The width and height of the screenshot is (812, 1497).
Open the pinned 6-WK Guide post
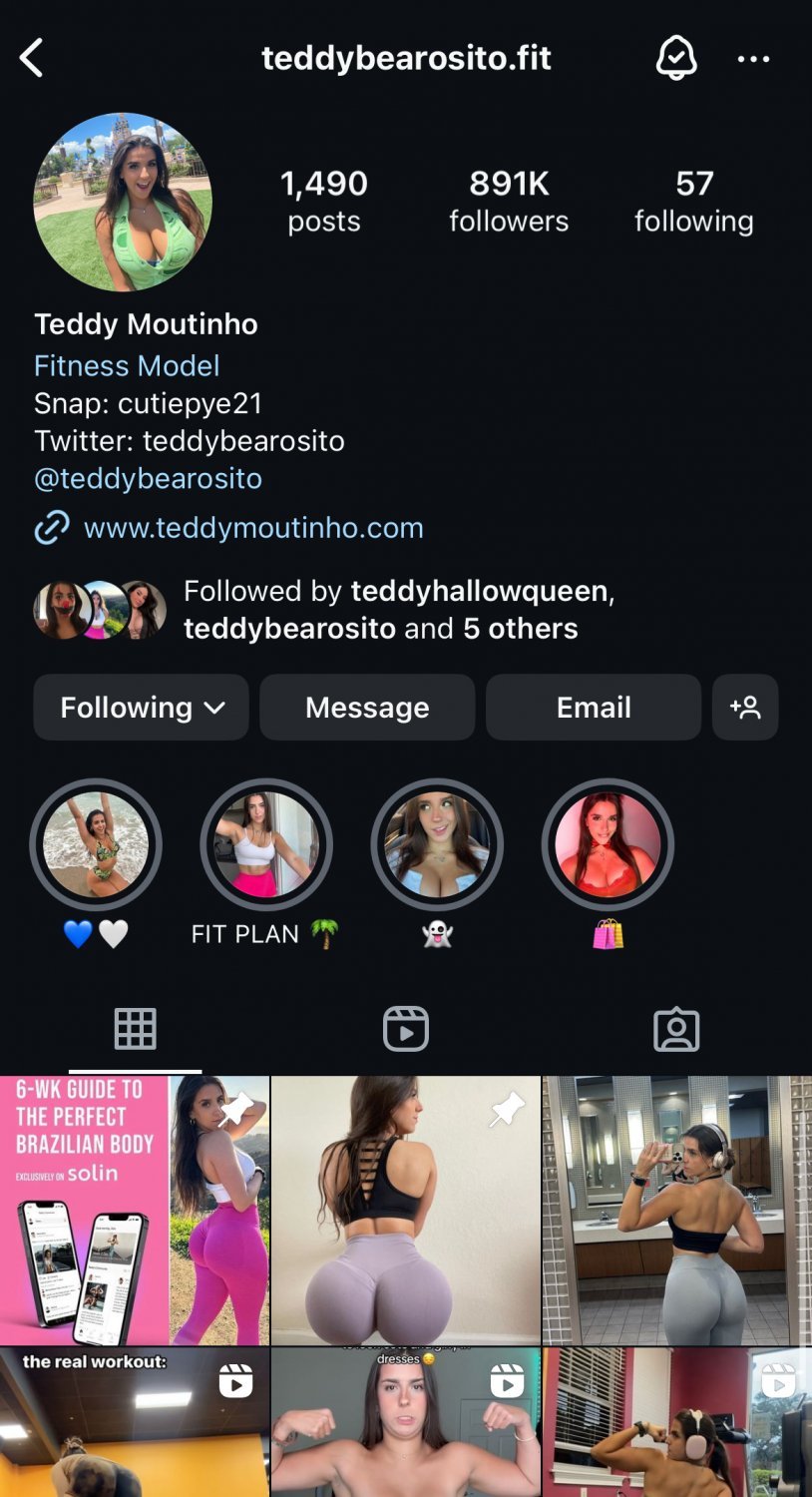135,1211
